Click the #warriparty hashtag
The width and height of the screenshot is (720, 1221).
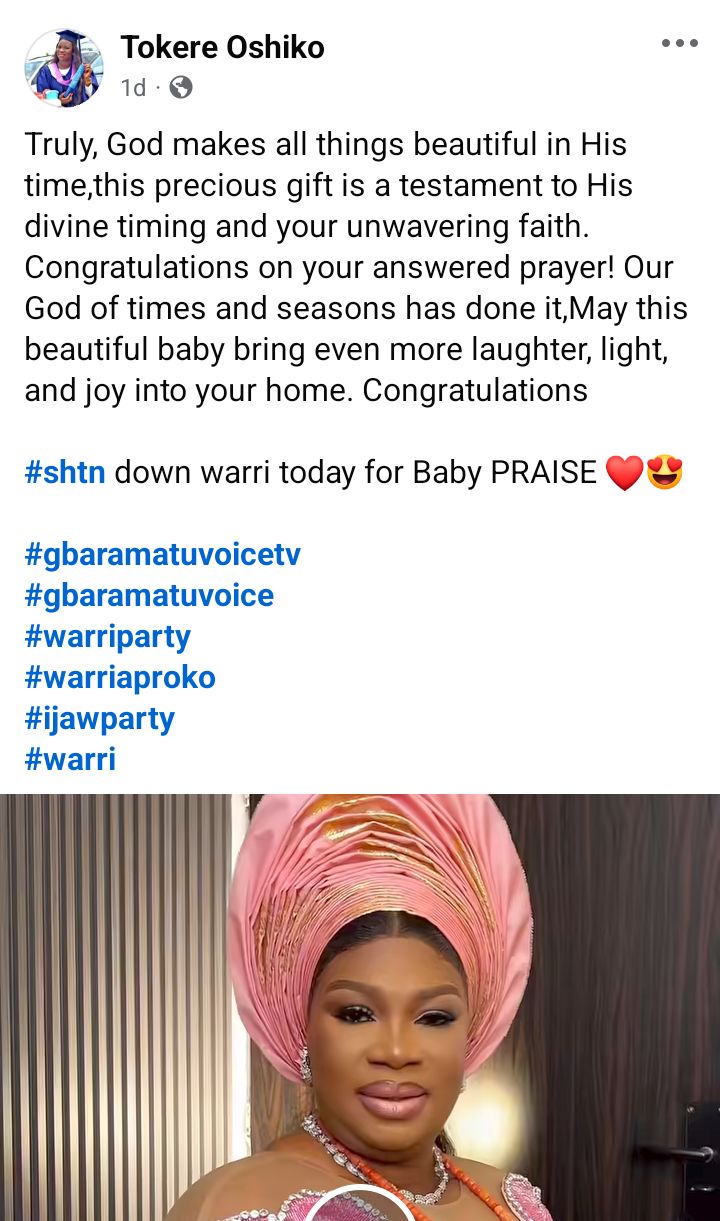pyautogui.click(x=107, y=636)
